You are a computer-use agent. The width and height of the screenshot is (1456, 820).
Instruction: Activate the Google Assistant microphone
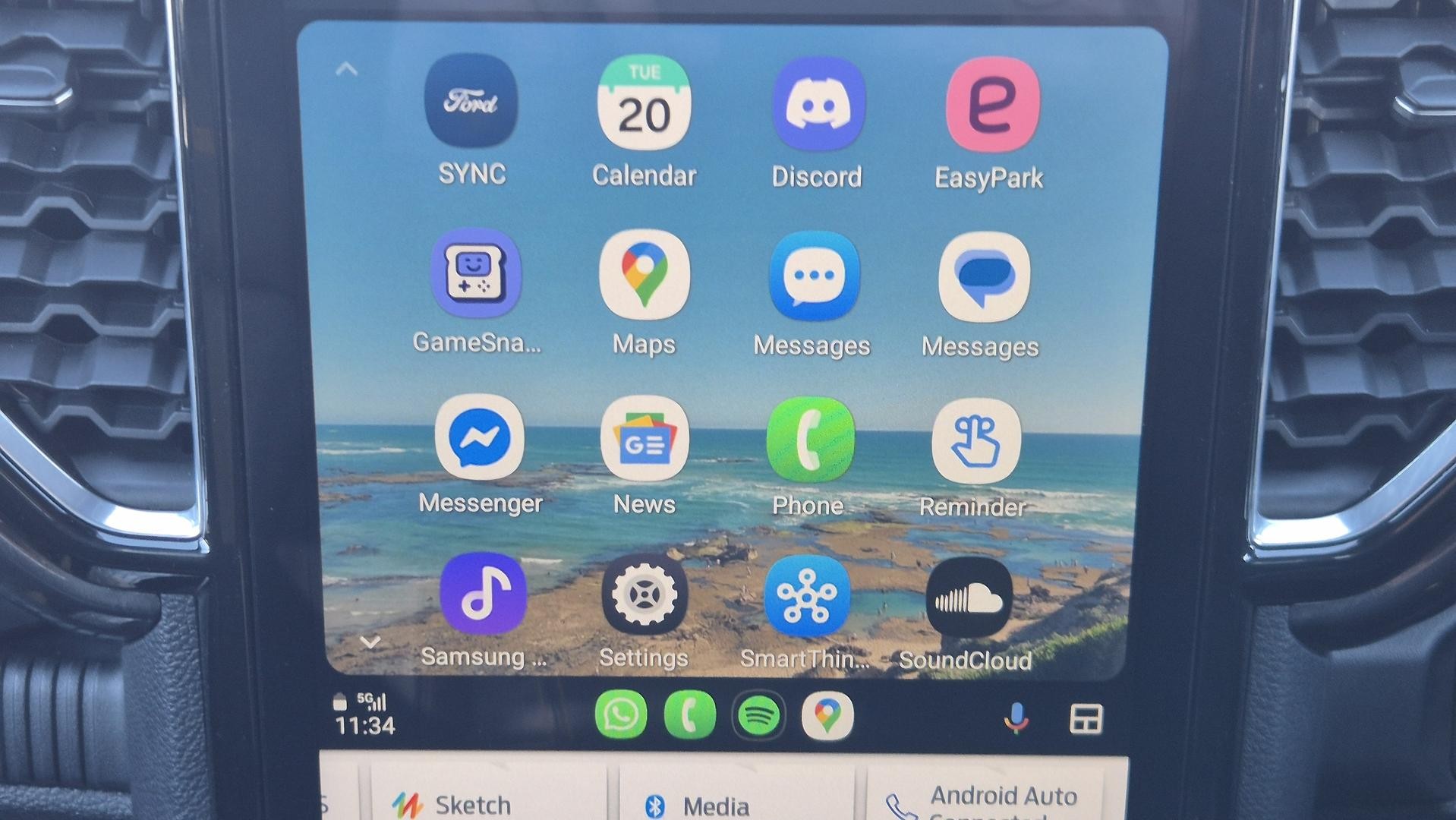(1016, 717)
